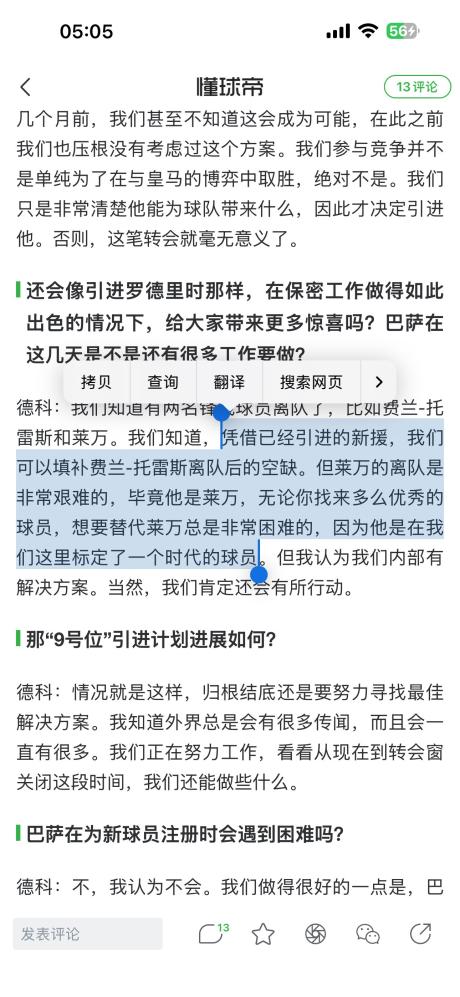This screenshot has height=997, width=460.
Task: Translate selected text with 翻译
Action: click(x=230, y=382)
